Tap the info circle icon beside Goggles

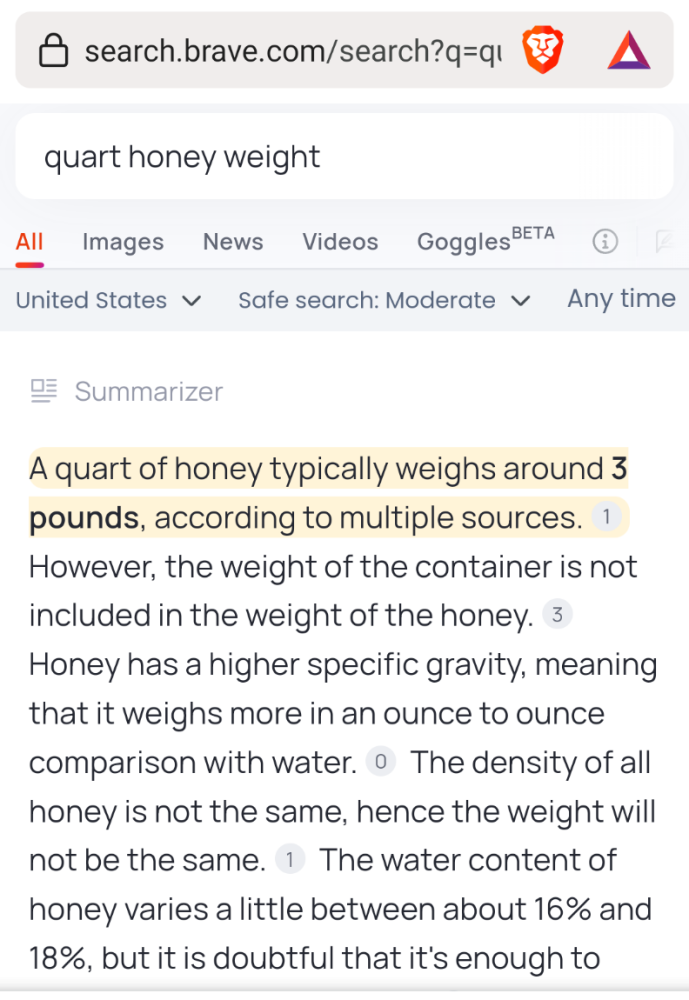tap(605, 242)
